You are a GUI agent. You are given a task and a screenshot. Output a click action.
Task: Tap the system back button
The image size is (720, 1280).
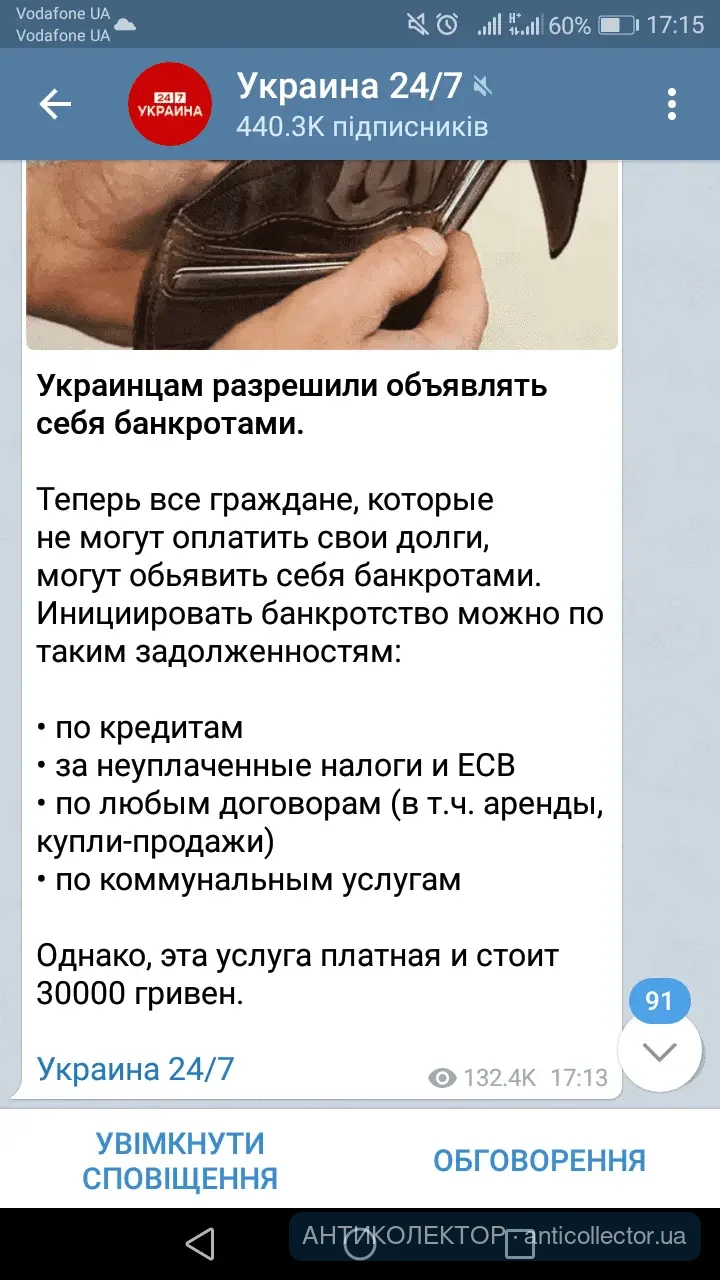(x=200, y=1244)
